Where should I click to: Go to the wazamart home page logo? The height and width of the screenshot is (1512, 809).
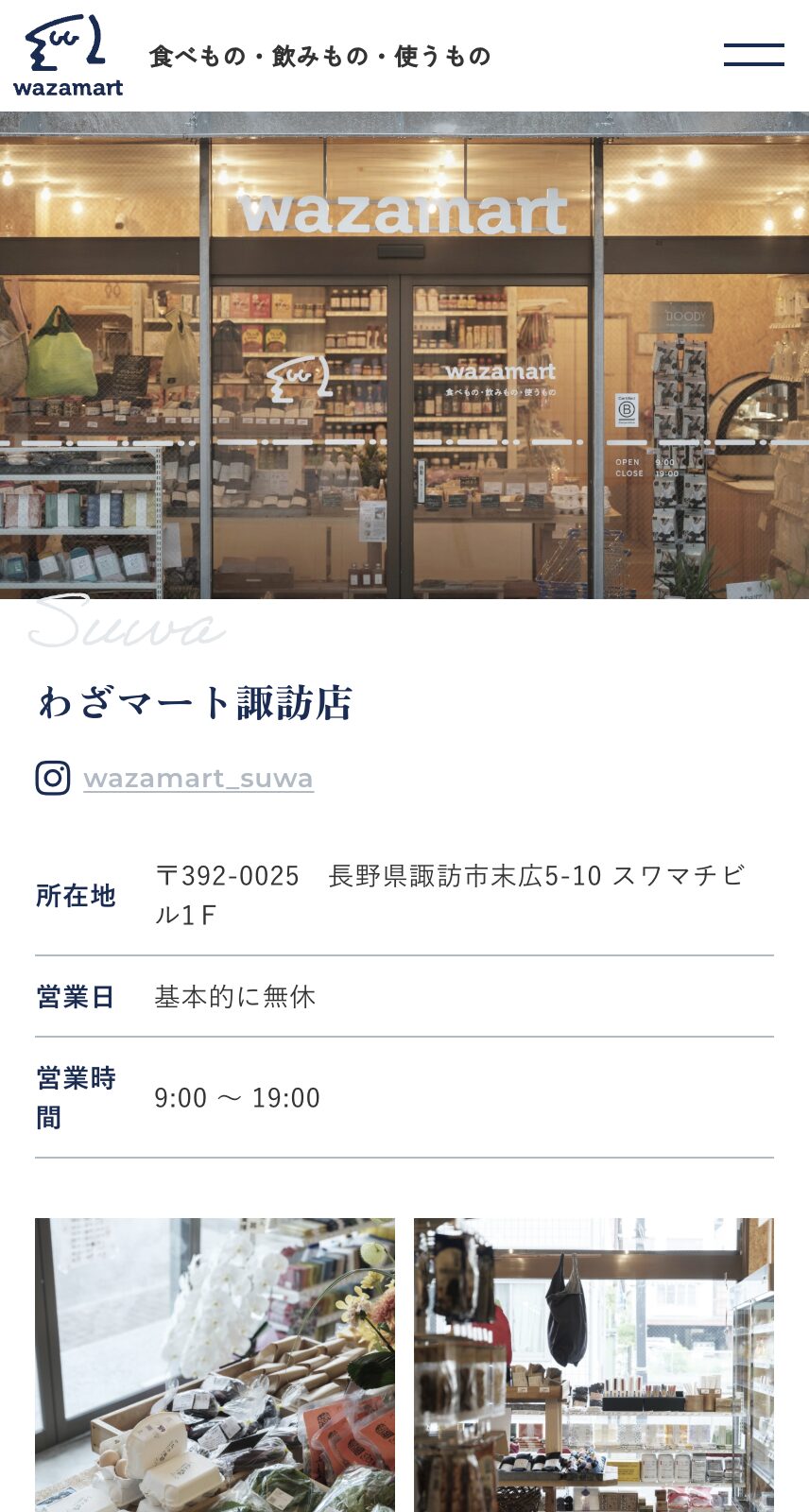pos(68,56)
